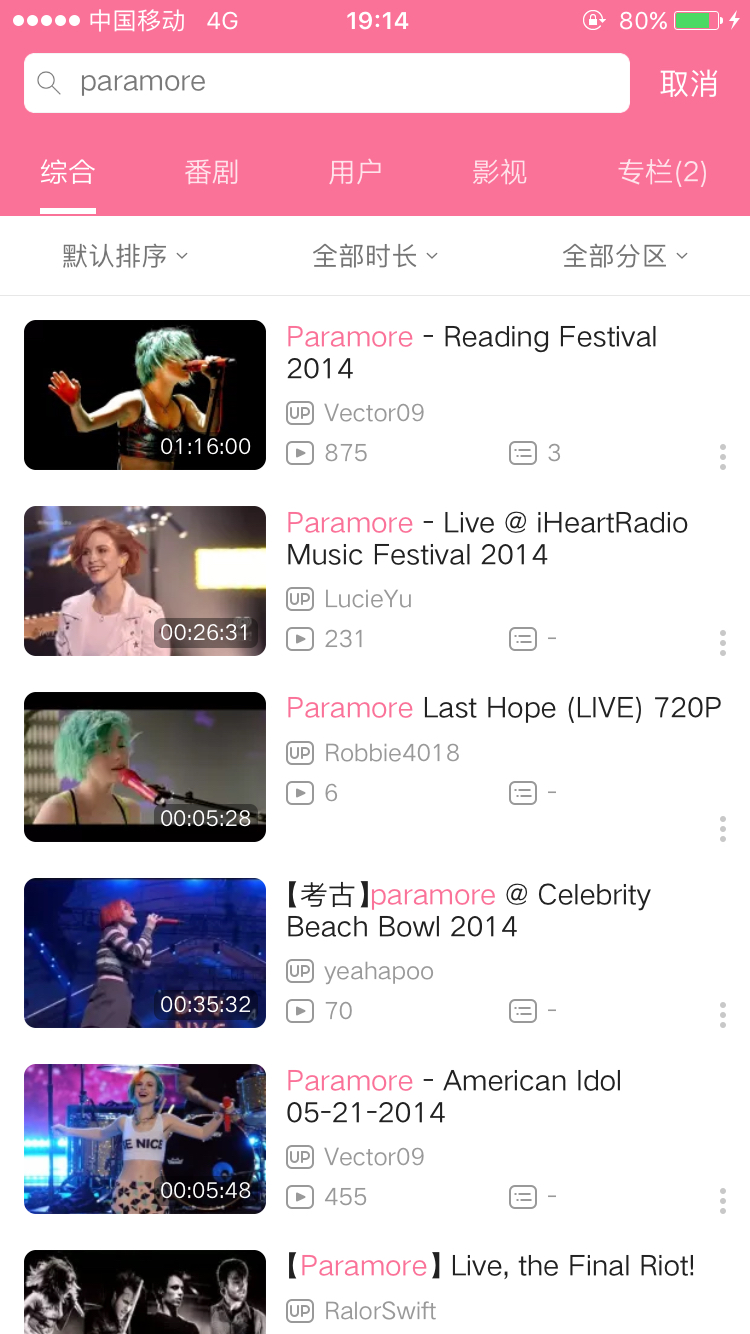
Task: Open more options for Celebrity Beach Bowl video
Action: [722, 1015]
